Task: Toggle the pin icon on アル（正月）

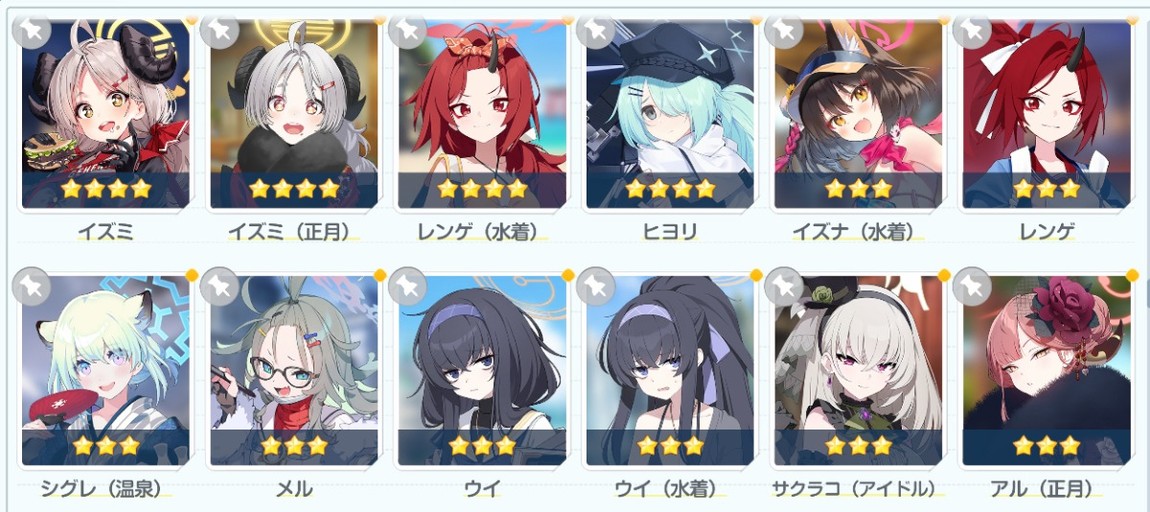Action: click(x=971, y=287)
